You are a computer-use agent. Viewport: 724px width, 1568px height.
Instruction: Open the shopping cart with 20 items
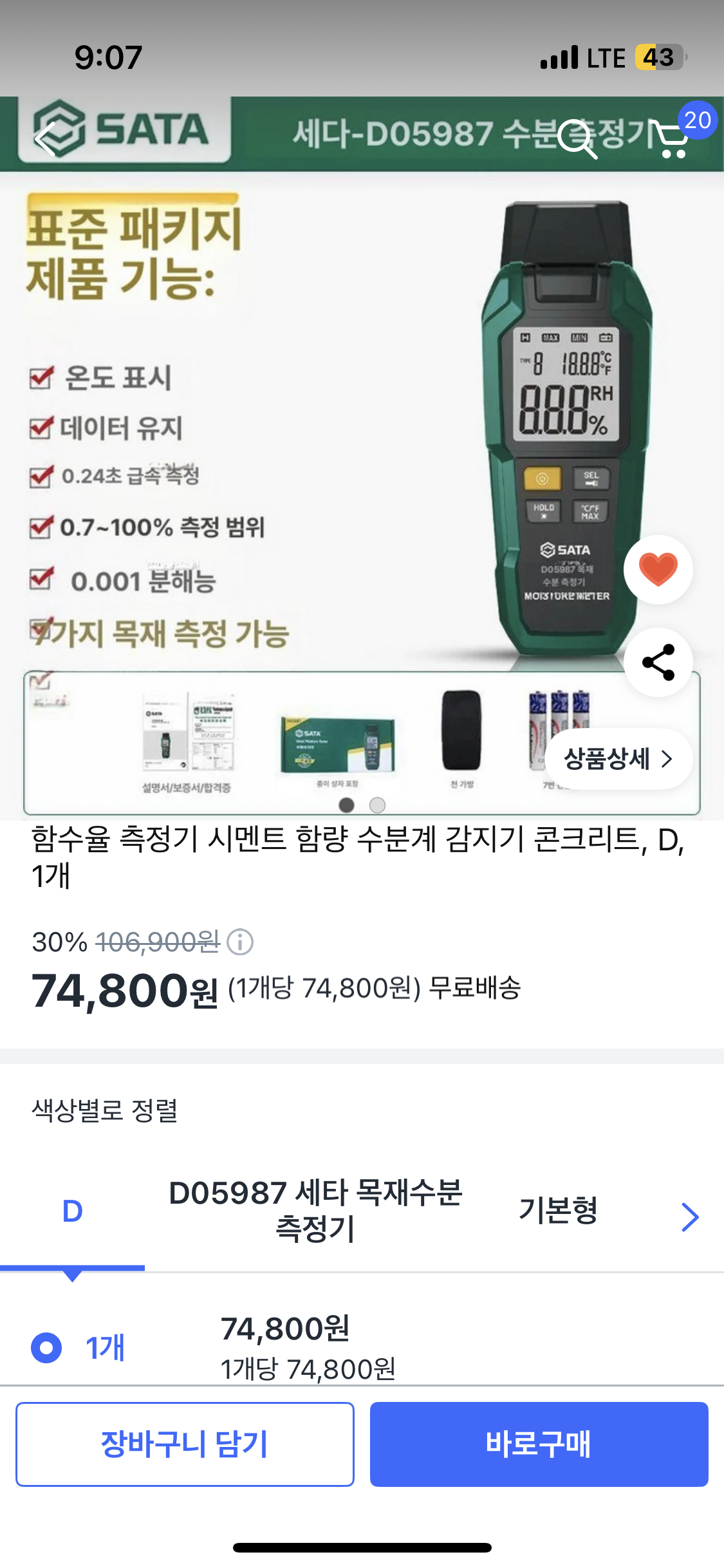coord(673,138)
